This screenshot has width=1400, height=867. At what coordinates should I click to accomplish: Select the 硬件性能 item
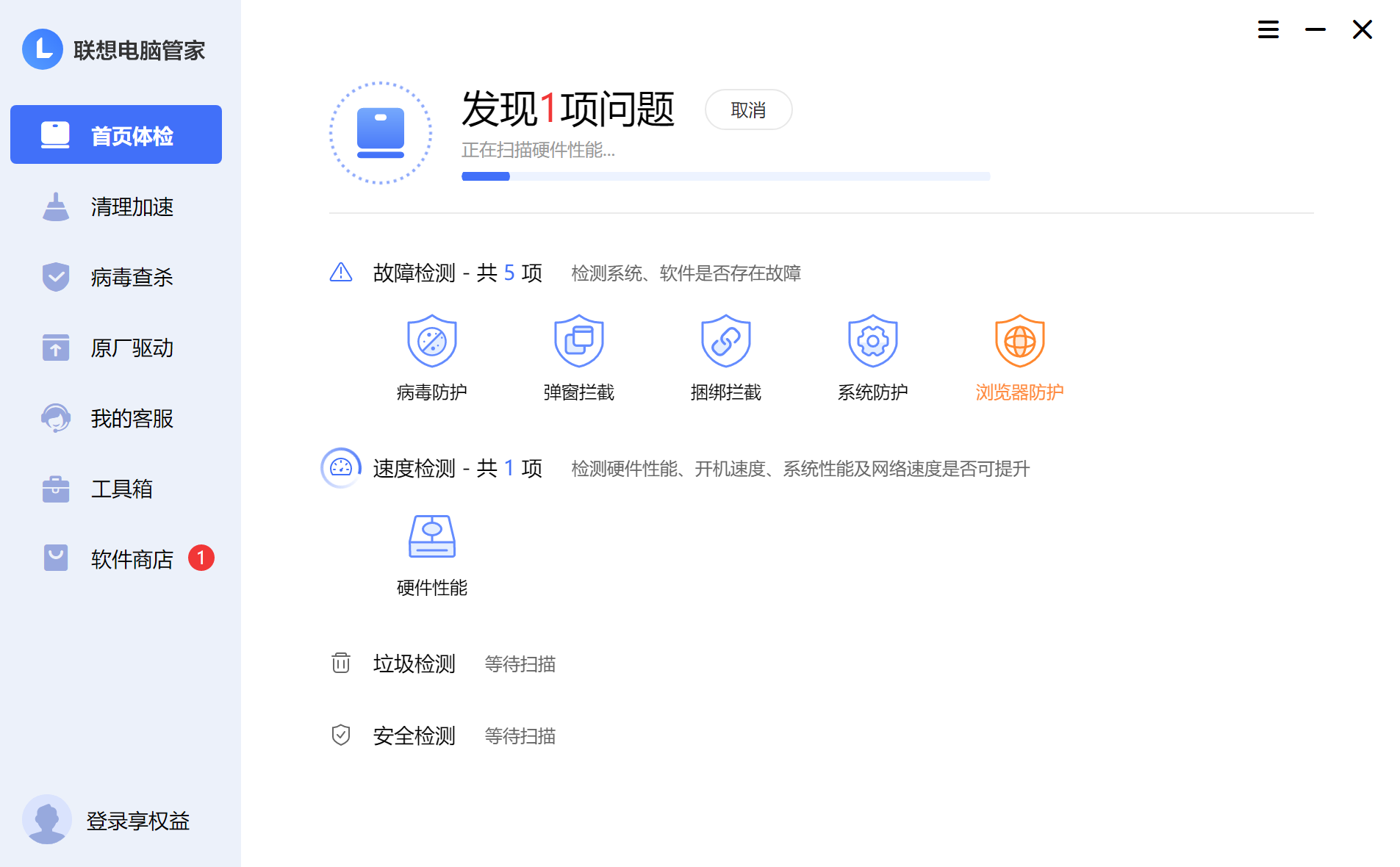click(x=432, y=555)
